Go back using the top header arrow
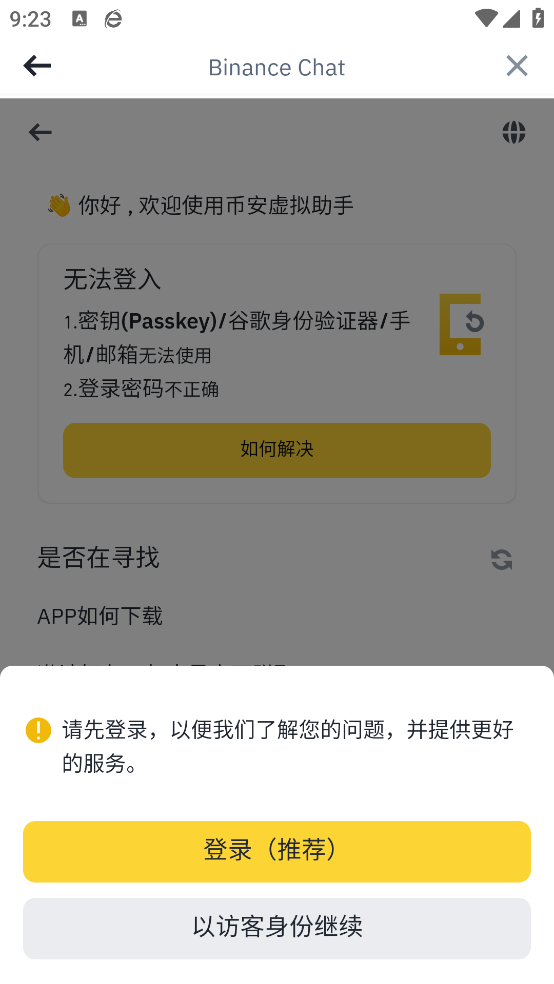 (37, 66)
